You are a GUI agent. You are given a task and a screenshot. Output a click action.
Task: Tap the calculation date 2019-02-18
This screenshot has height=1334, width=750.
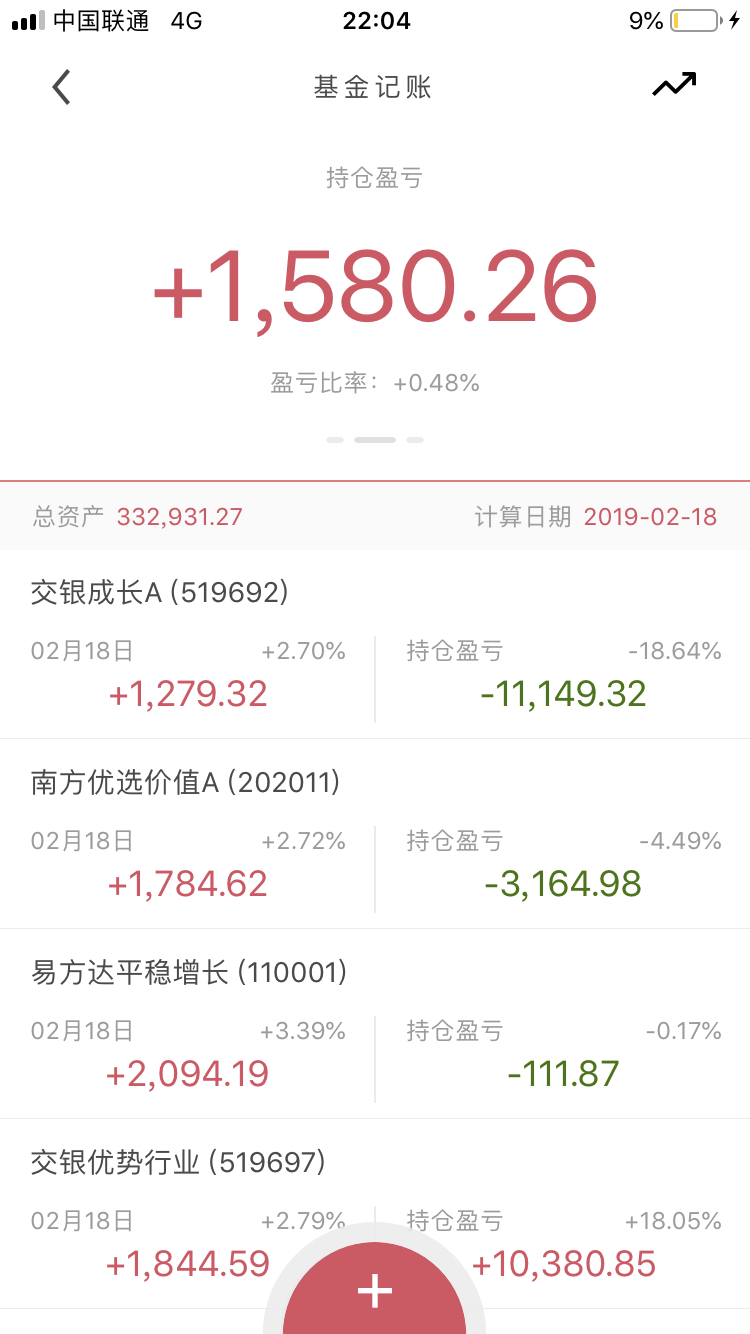point(650,517)
